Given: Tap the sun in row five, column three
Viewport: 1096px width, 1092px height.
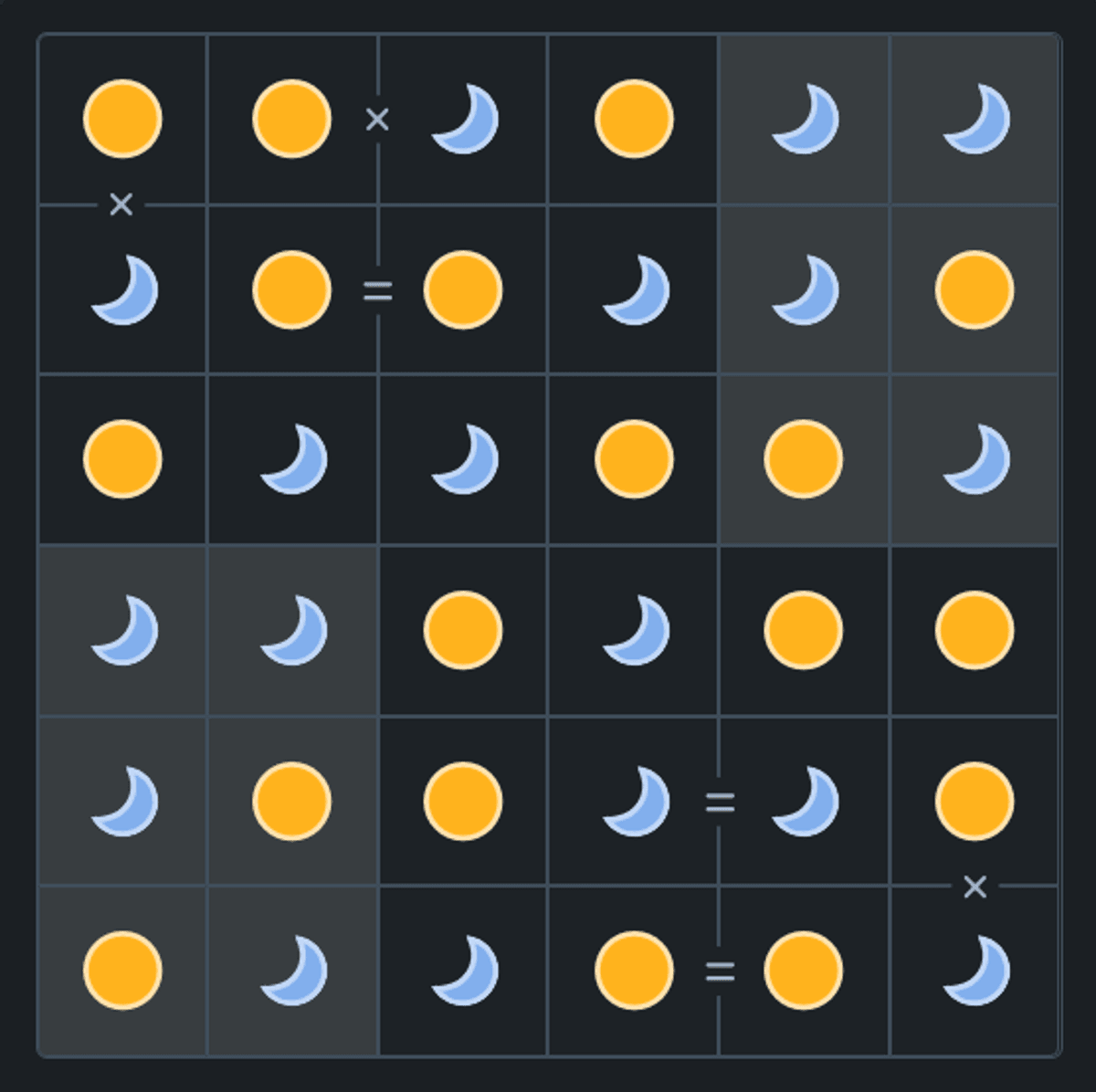Looking at the screenshot, I should [463, 801].
